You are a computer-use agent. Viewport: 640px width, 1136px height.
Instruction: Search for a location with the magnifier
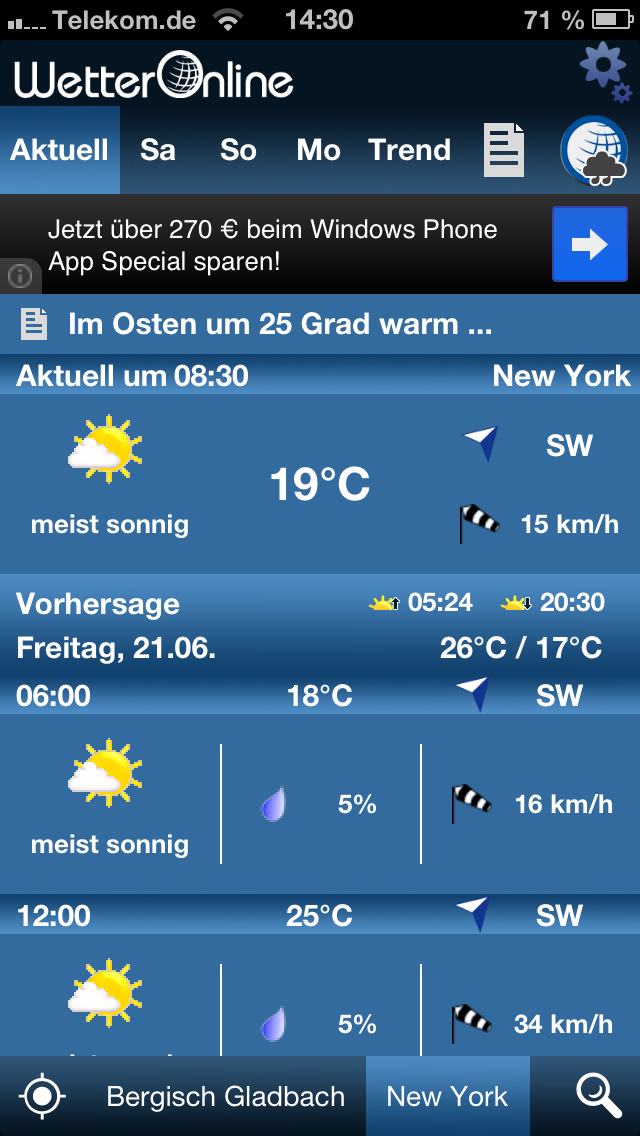tap(598, 1096)
